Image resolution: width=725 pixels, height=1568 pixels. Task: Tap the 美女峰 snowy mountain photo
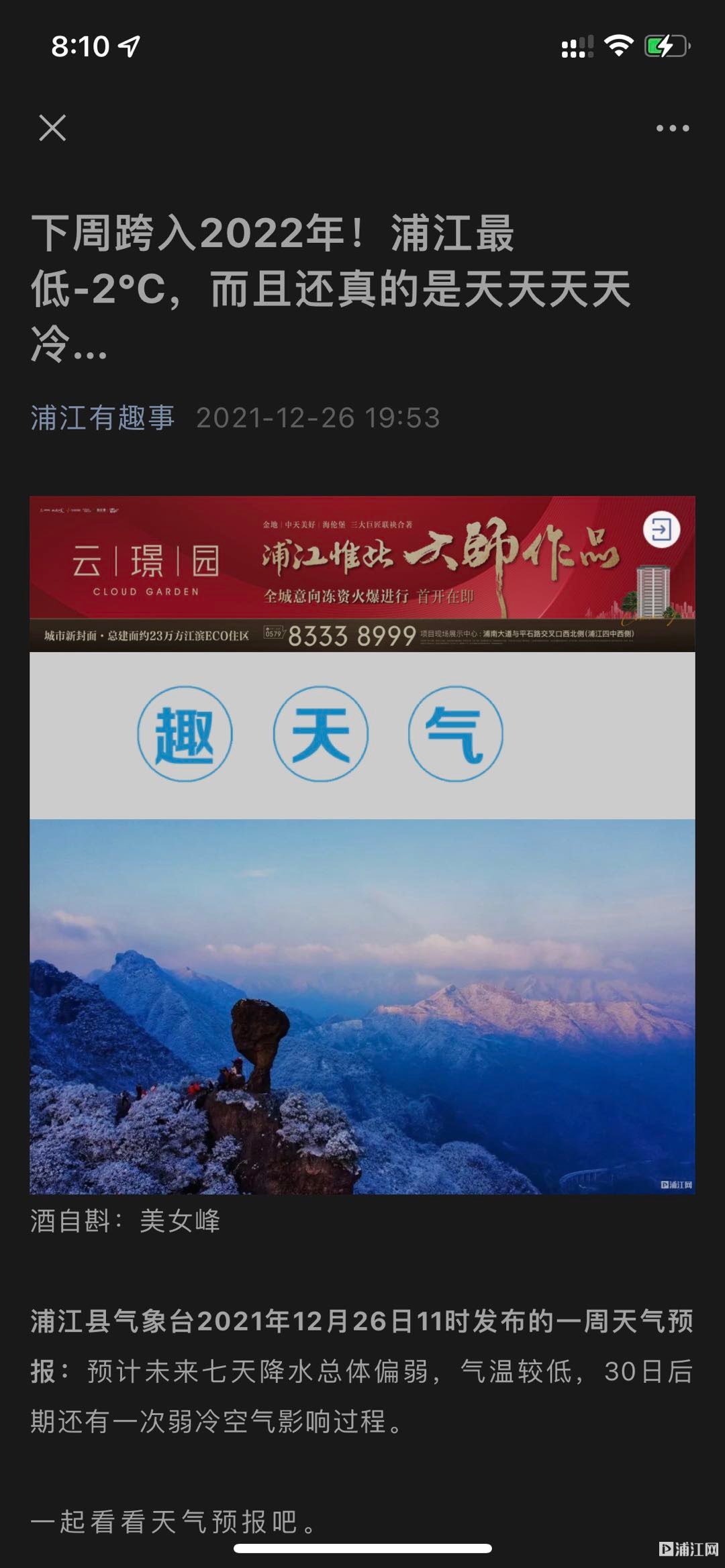[362, 1006]
